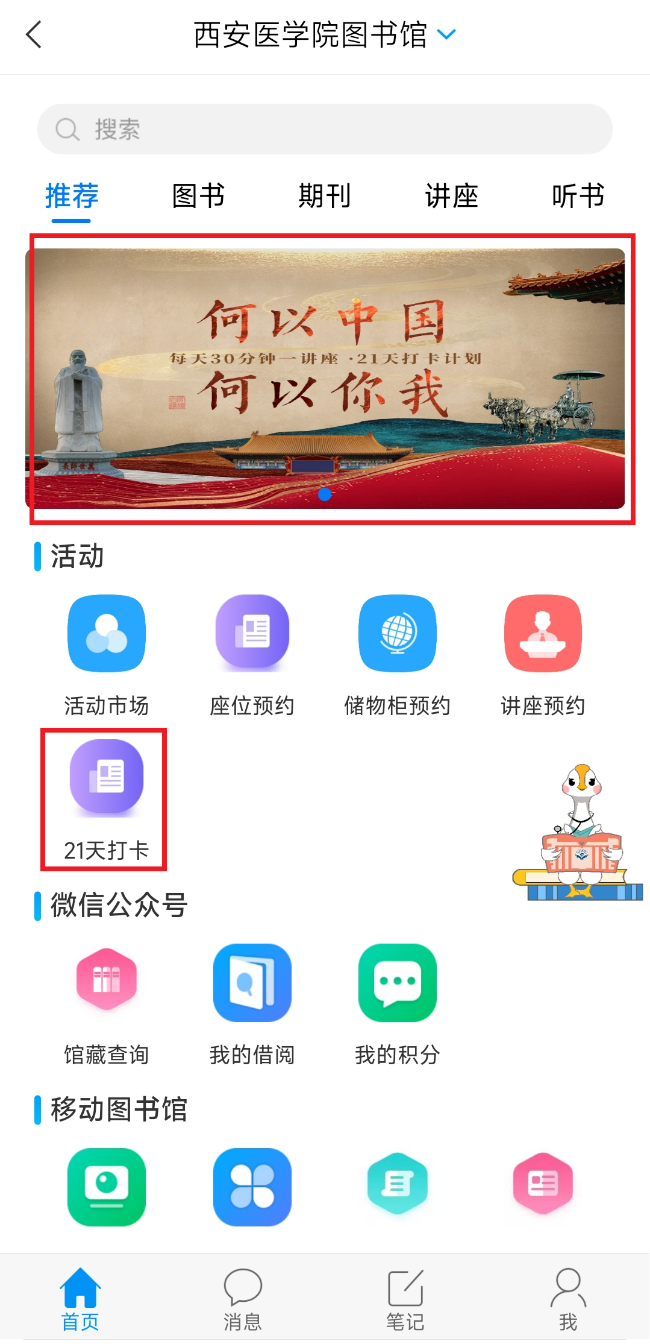Switch to the 图书 tab
Viewport: 650px width, 1344px height.
pos(198,196)
